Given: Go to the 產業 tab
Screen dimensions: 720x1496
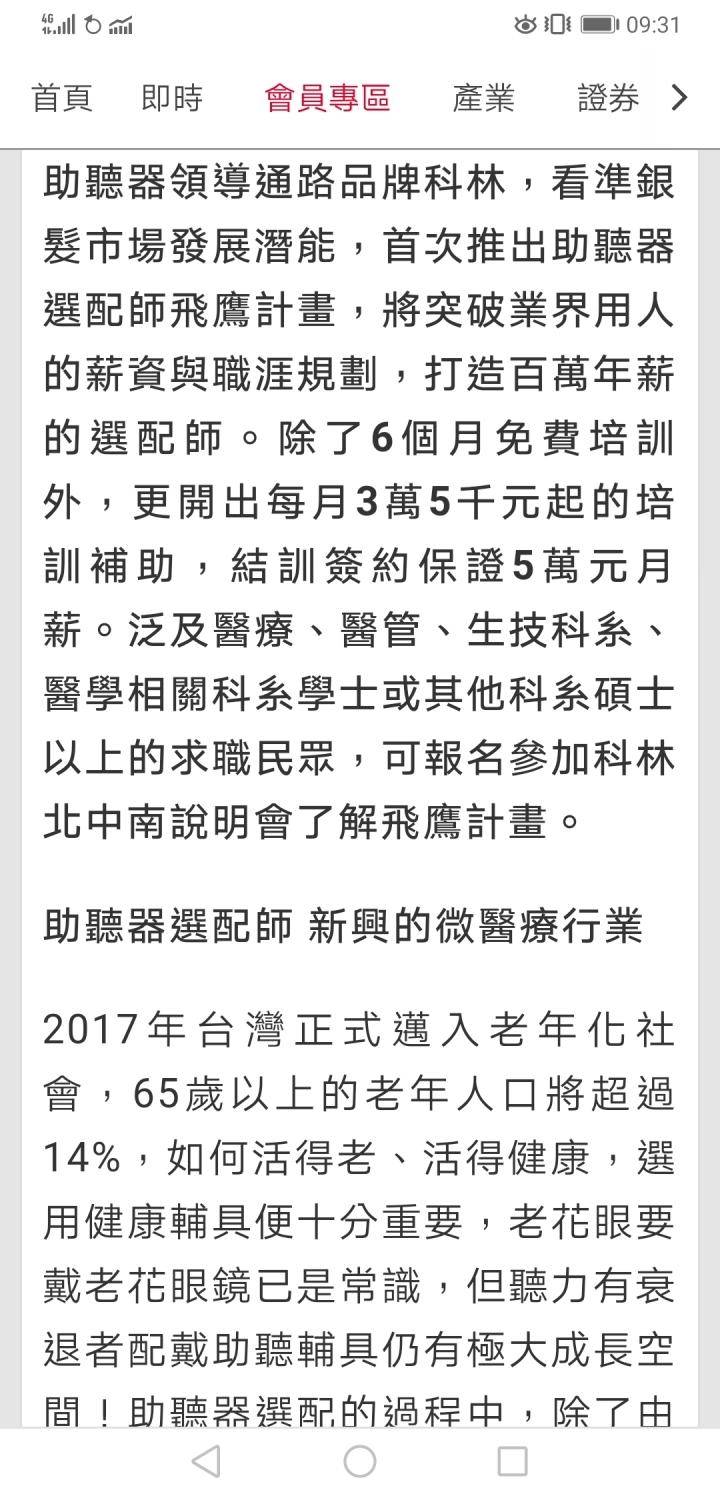Looking at the screenshot, I should point(483,98).
